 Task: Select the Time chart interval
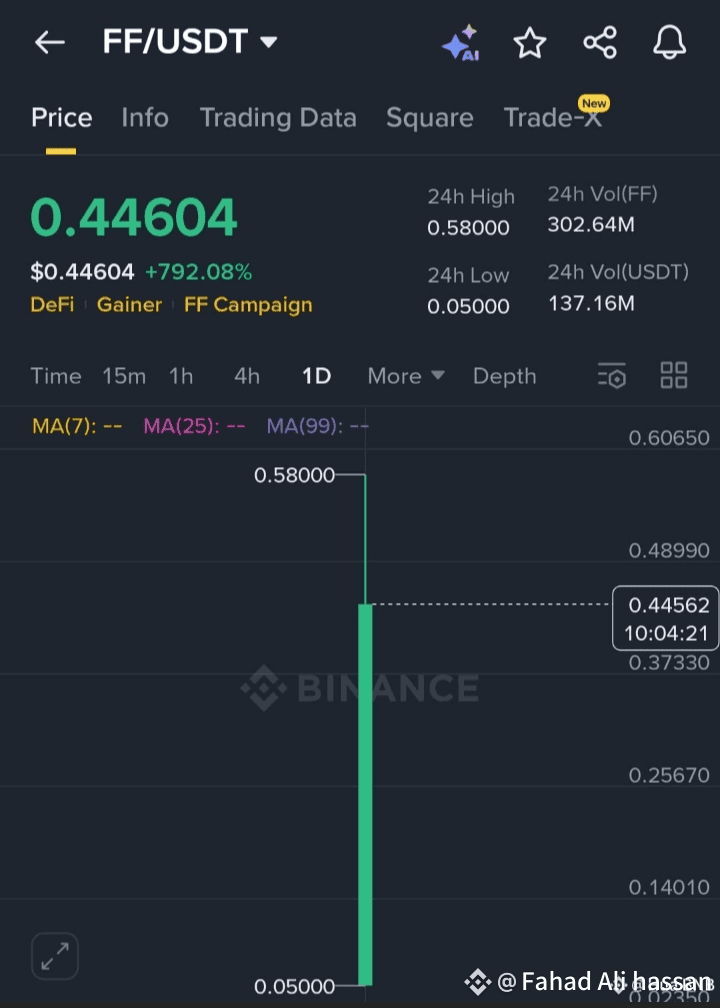[x=56, y=376]
